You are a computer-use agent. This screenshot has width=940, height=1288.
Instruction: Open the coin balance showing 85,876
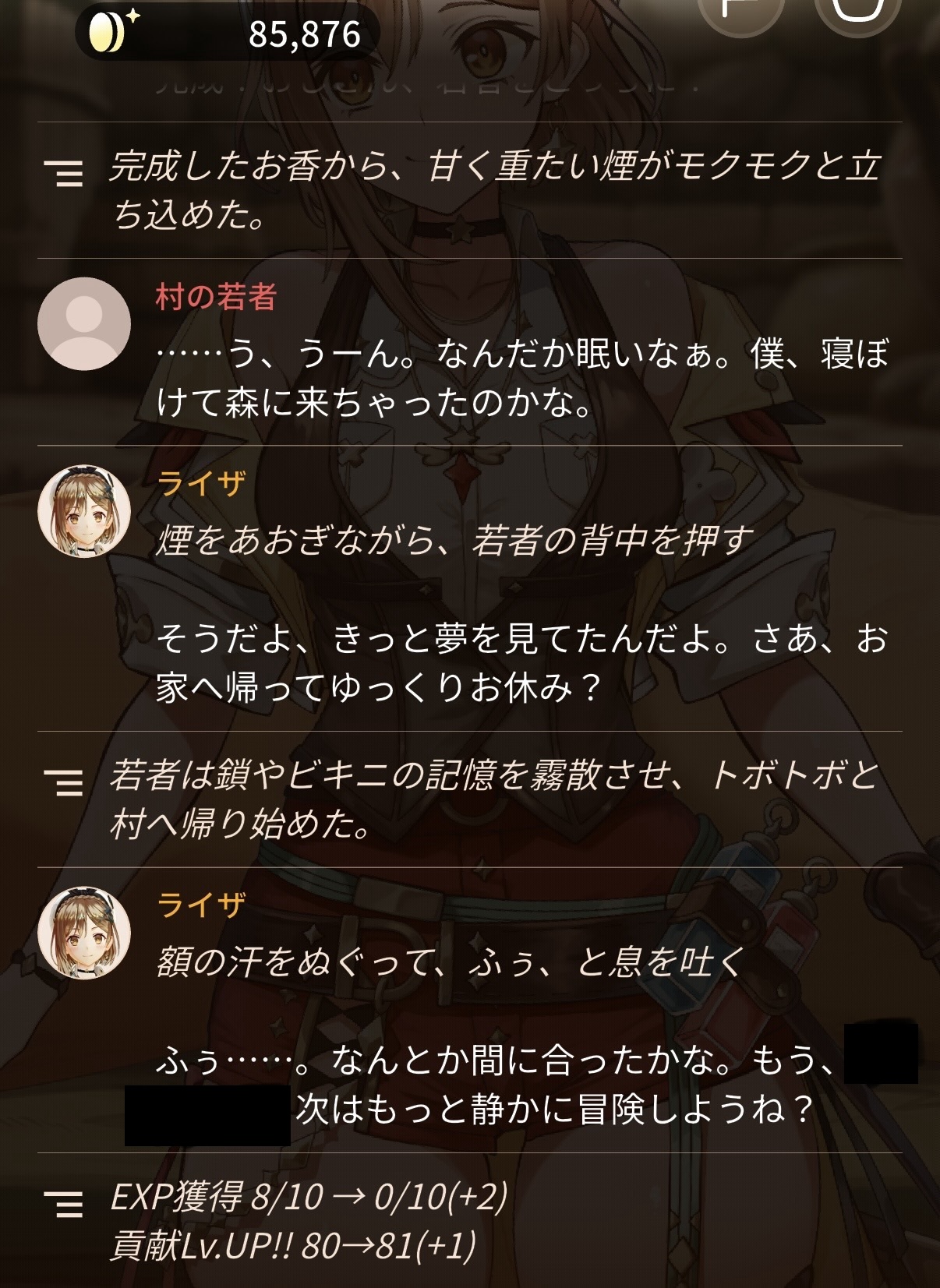click(227, 34)
